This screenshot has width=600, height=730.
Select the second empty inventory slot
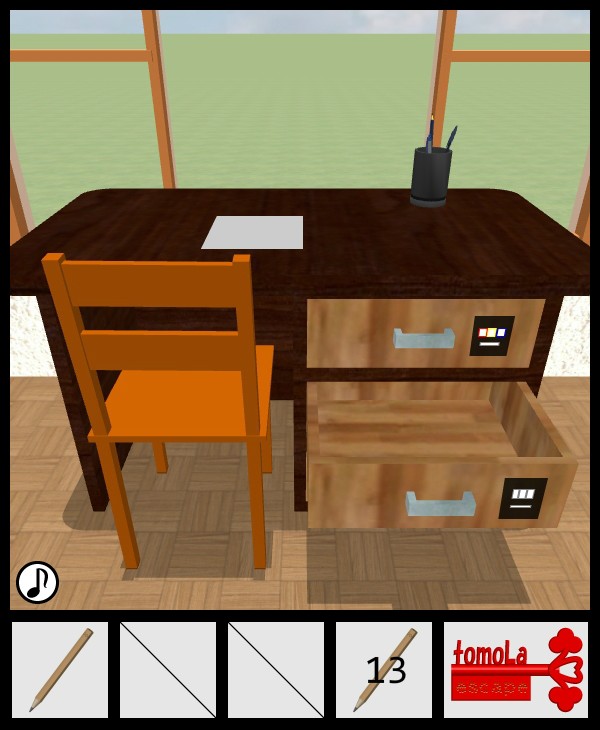(x=168, y=669)
